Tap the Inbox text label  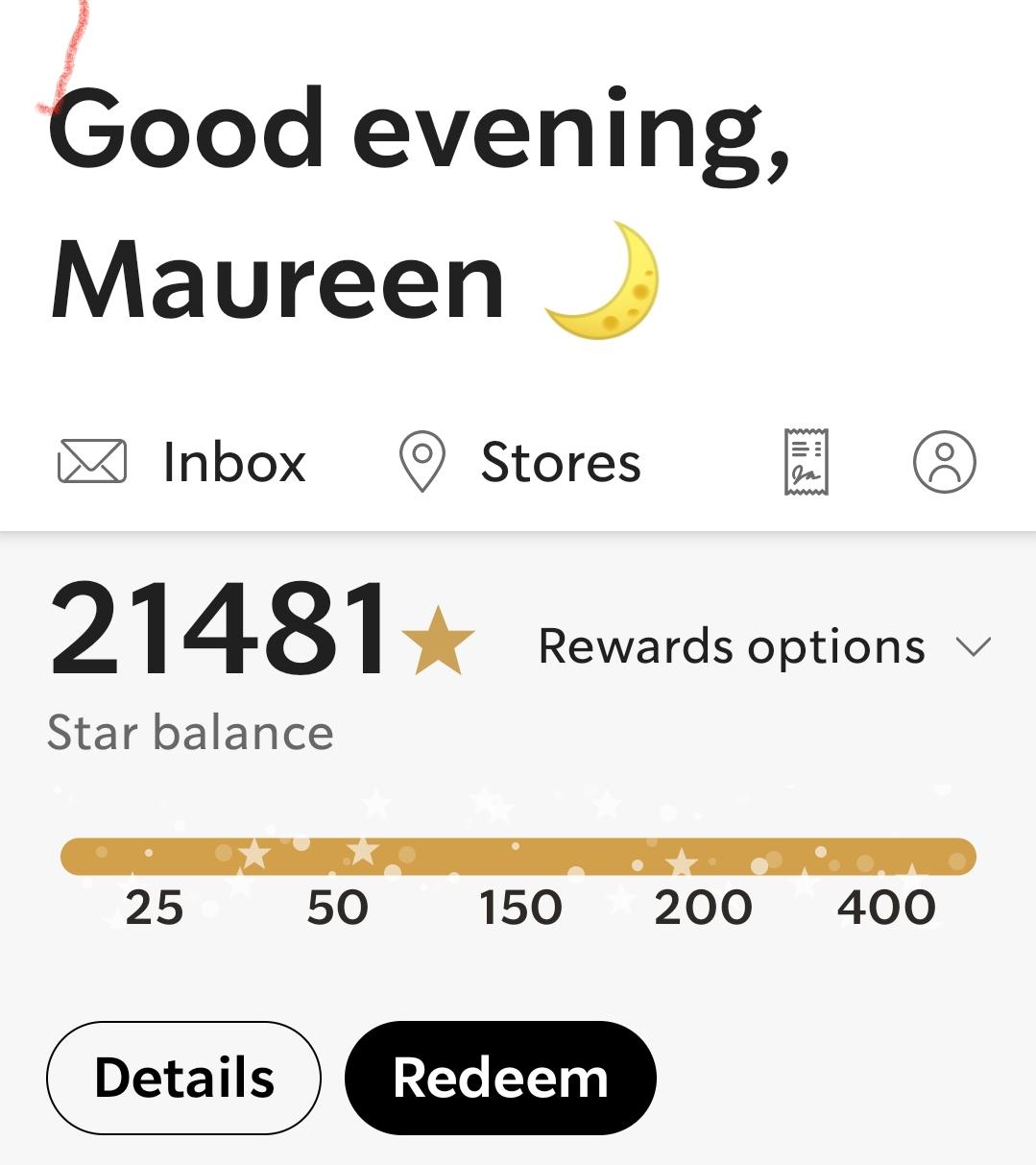point(233,462)
